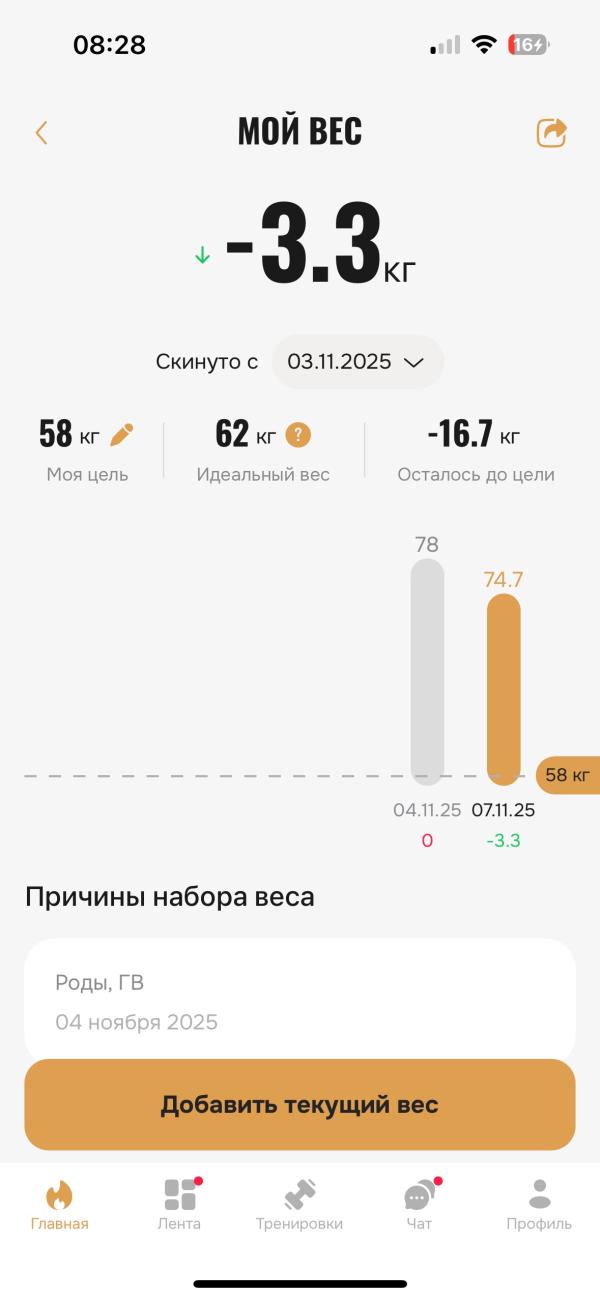Screen dimensions: 600x1300
Task: Switch to the Главная tab
Action: point(60,1205)
